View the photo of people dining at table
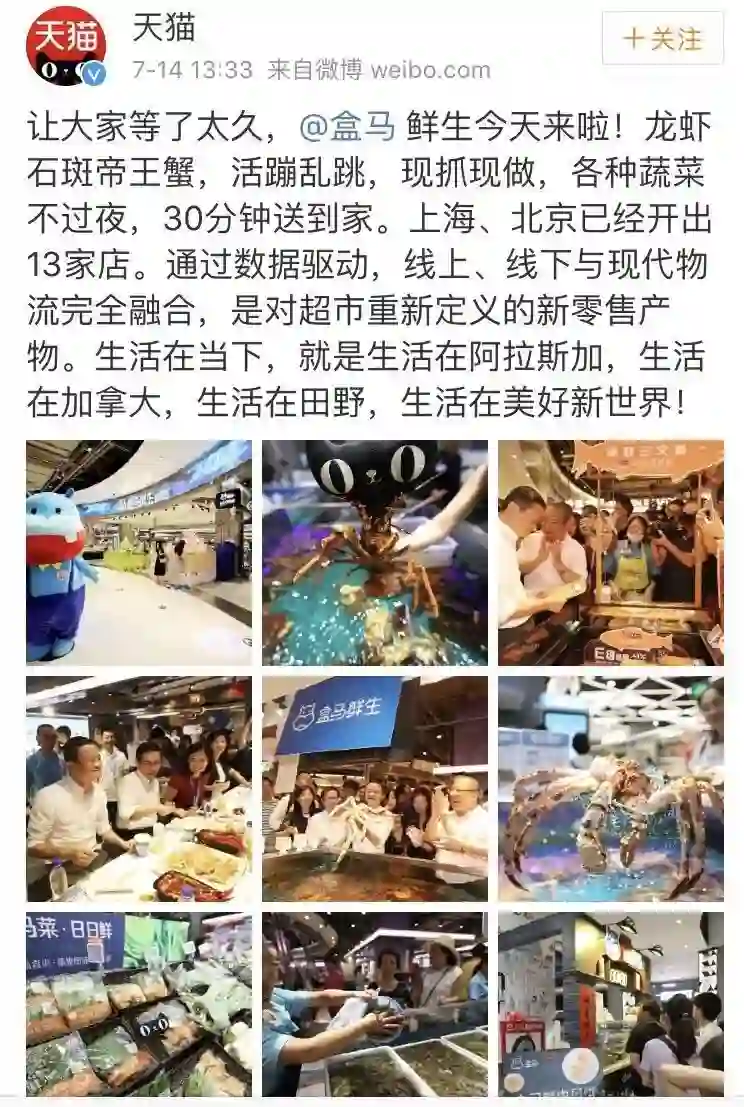This screenshot has width=744, height=1107. pos(138,789)
